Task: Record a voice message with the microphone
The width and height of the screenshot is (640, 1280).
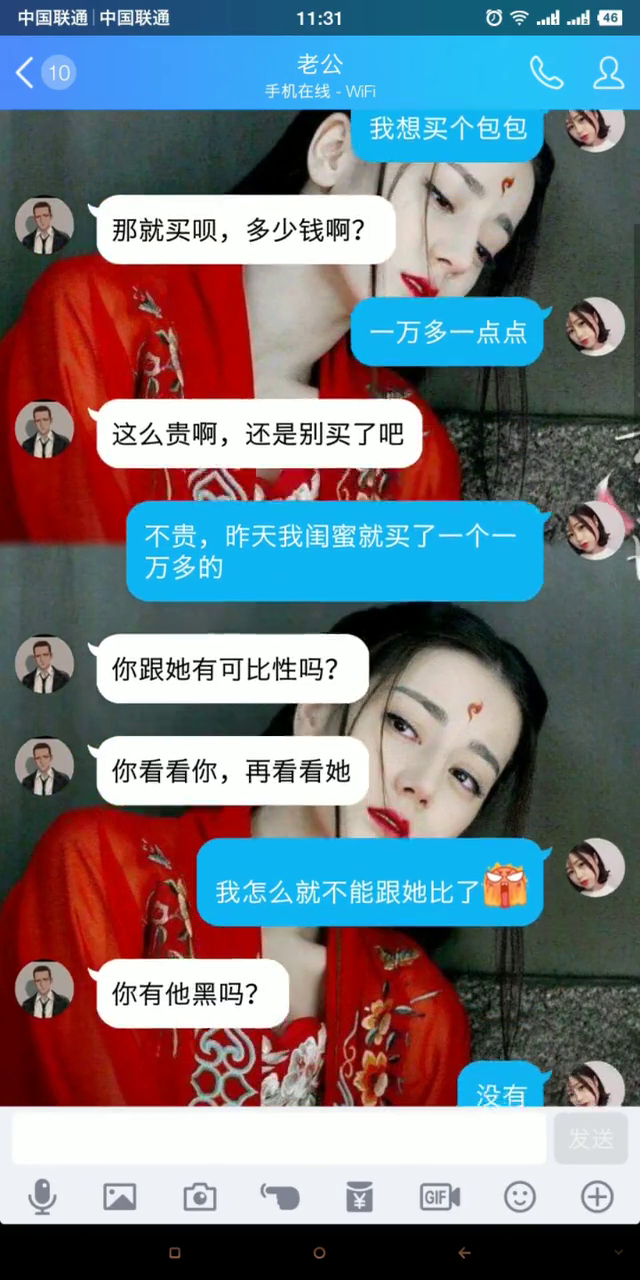Action: click(x=41, y=1196)
